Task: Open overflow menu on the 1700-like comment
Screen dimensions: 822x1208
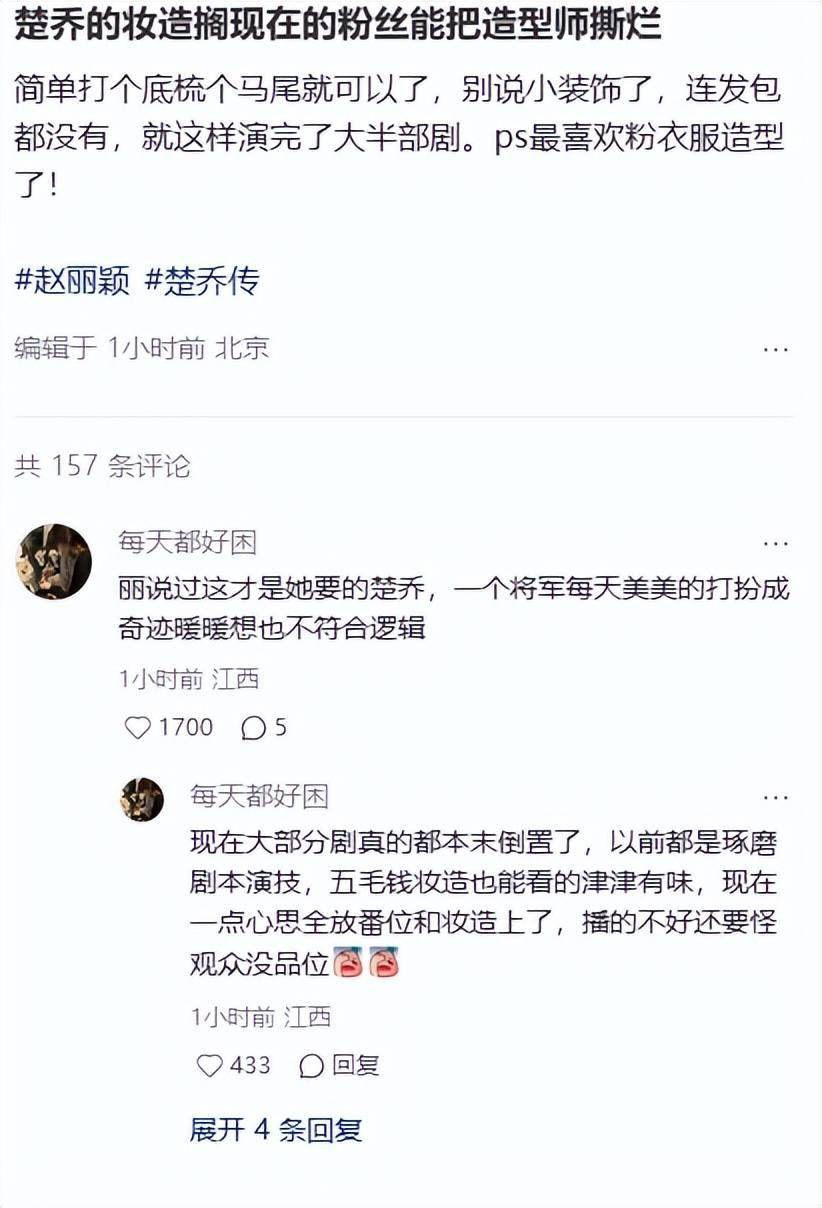Action: coord(776,543)
